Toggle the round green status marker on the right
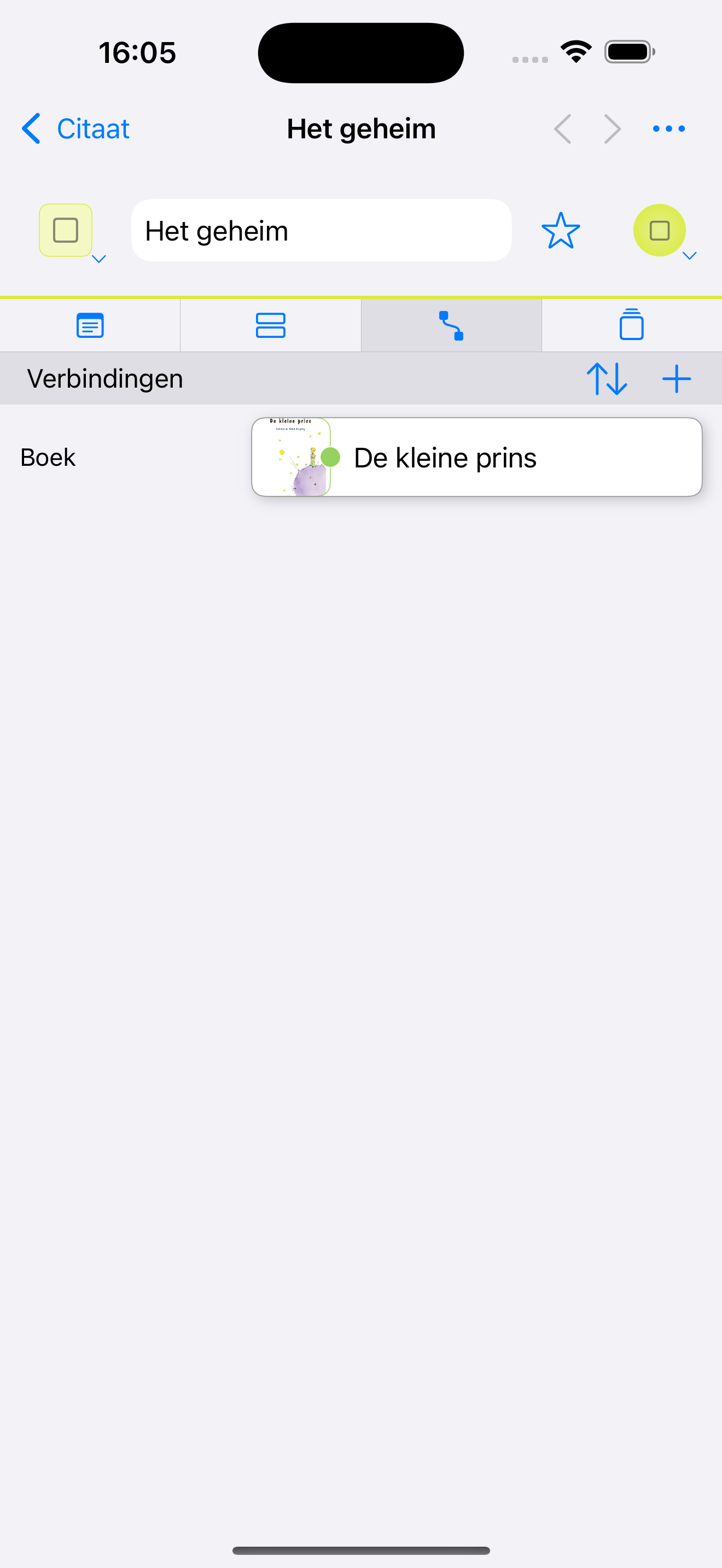 tap(659, 230)
